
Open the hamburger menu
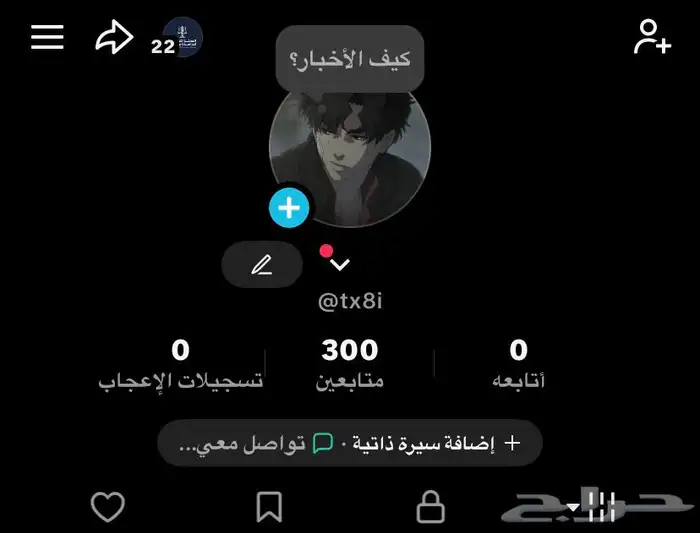pos(47,37)
